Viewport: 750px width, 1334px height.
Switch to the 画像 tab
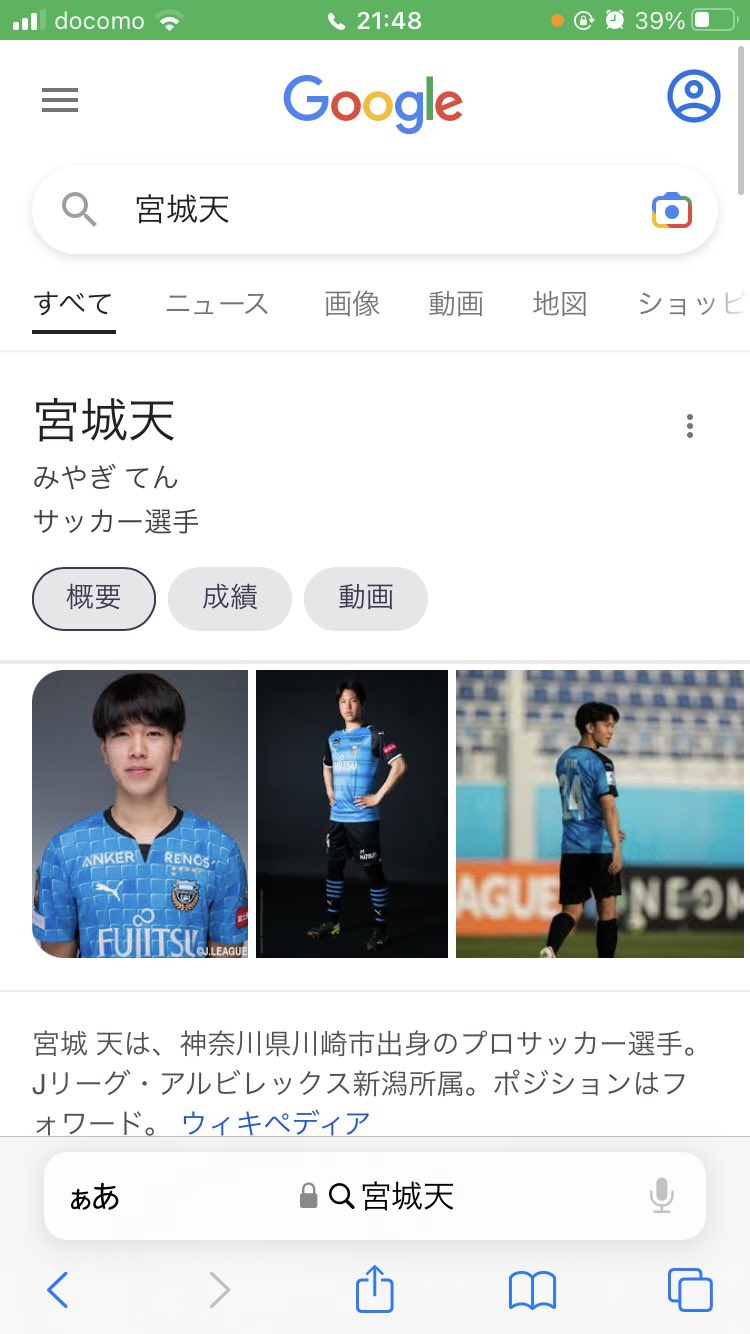[x=352, y=304]
